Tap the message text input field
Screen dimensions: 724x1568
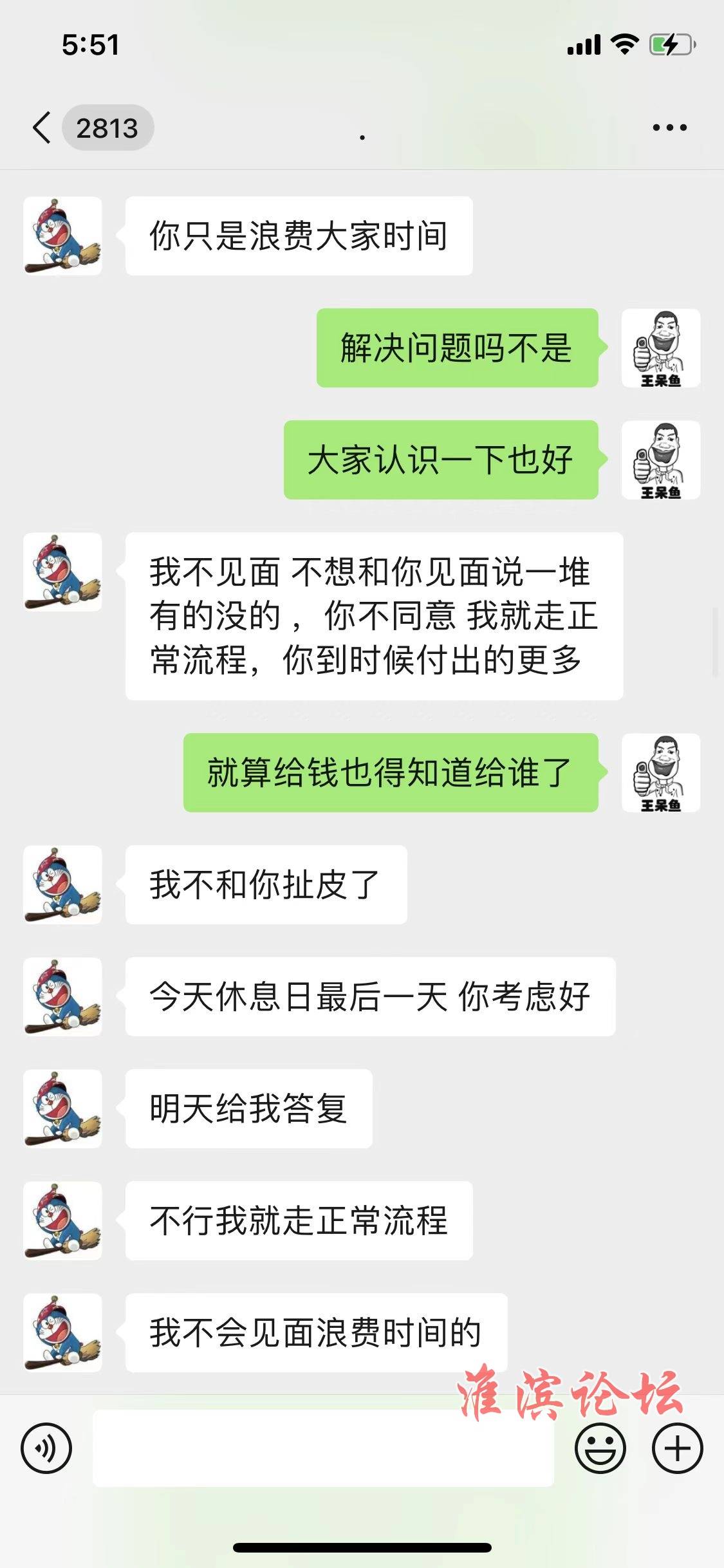(x=323, y=1448)
